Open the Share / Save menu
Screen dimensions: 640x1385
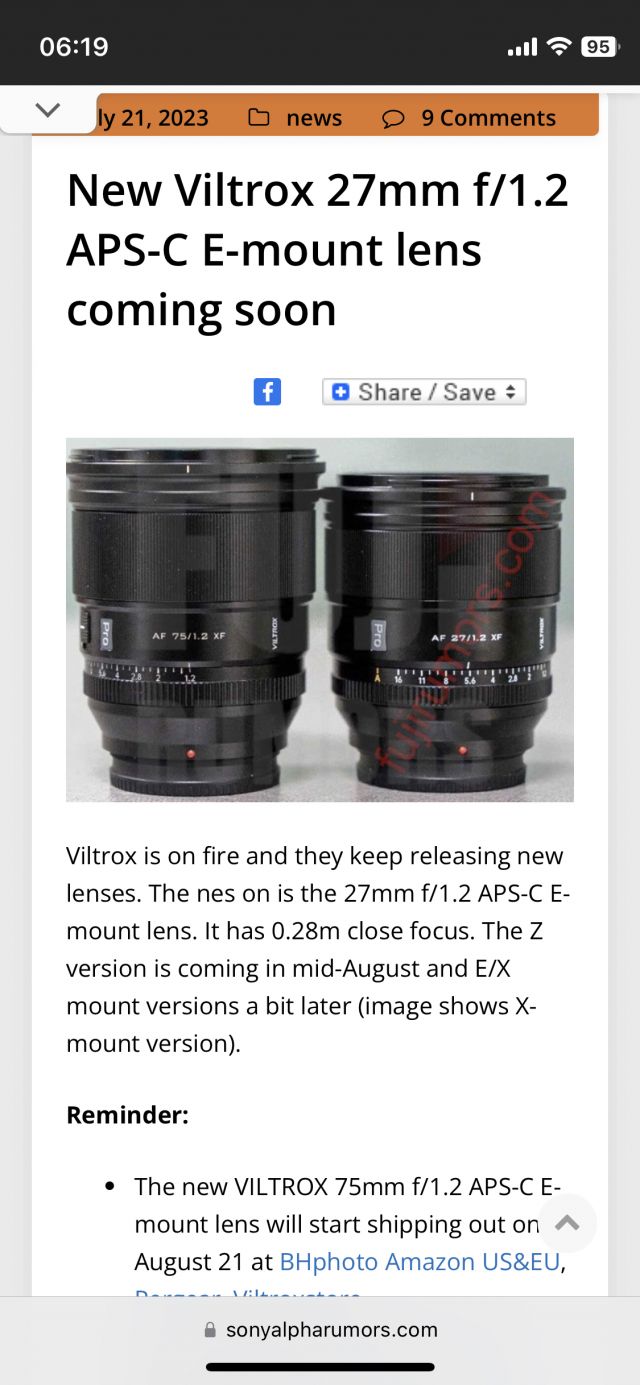pos(424,392)
